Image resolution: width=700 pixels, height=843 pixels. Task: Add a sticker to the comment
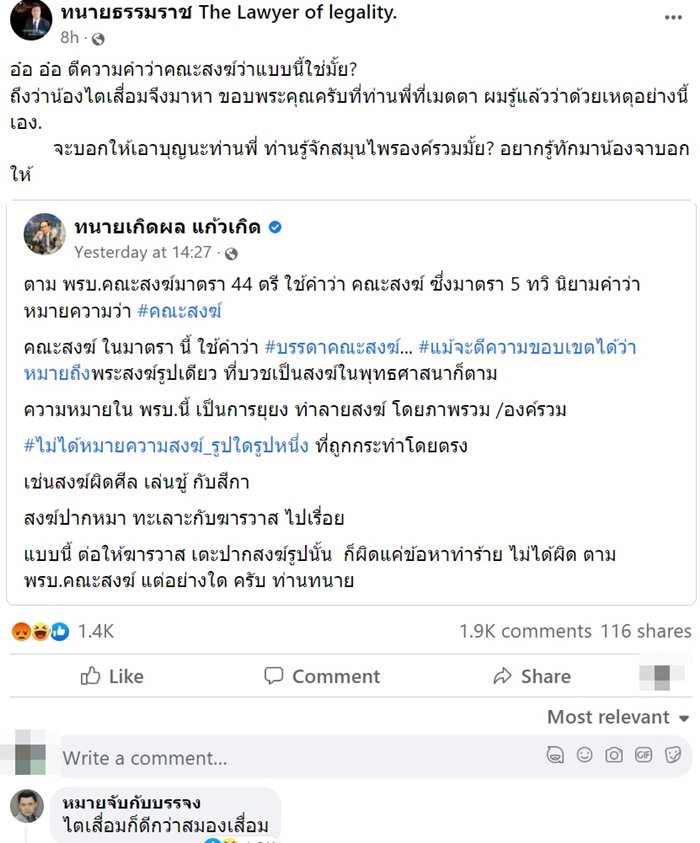673,755
